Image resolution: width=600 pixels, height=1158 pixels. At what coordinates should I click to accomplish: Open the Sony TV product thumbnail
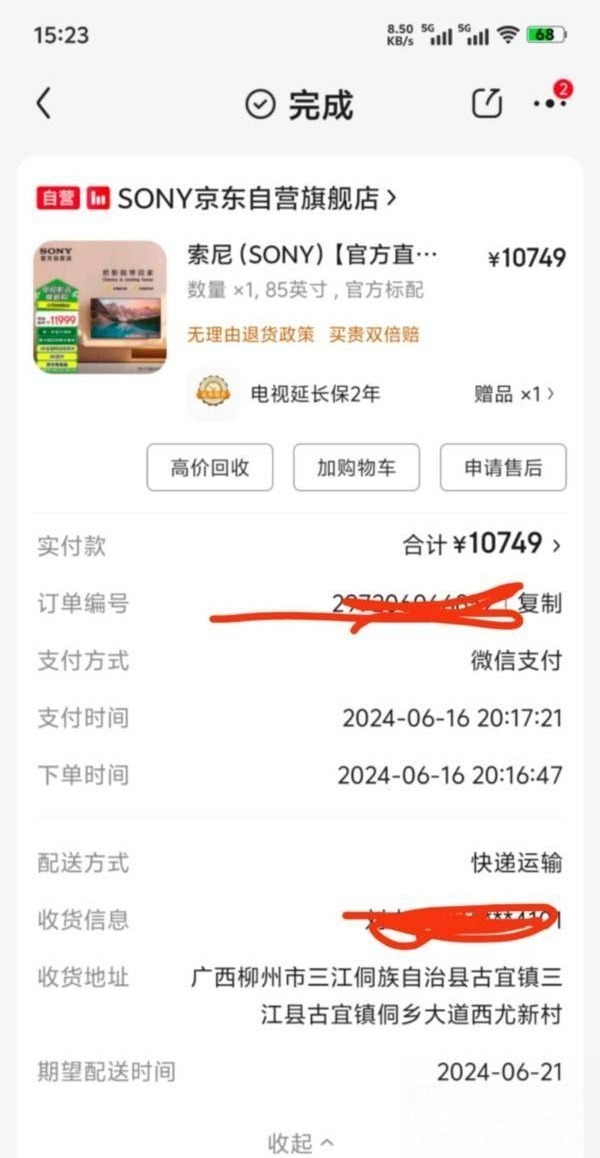[x=100, y=306]
